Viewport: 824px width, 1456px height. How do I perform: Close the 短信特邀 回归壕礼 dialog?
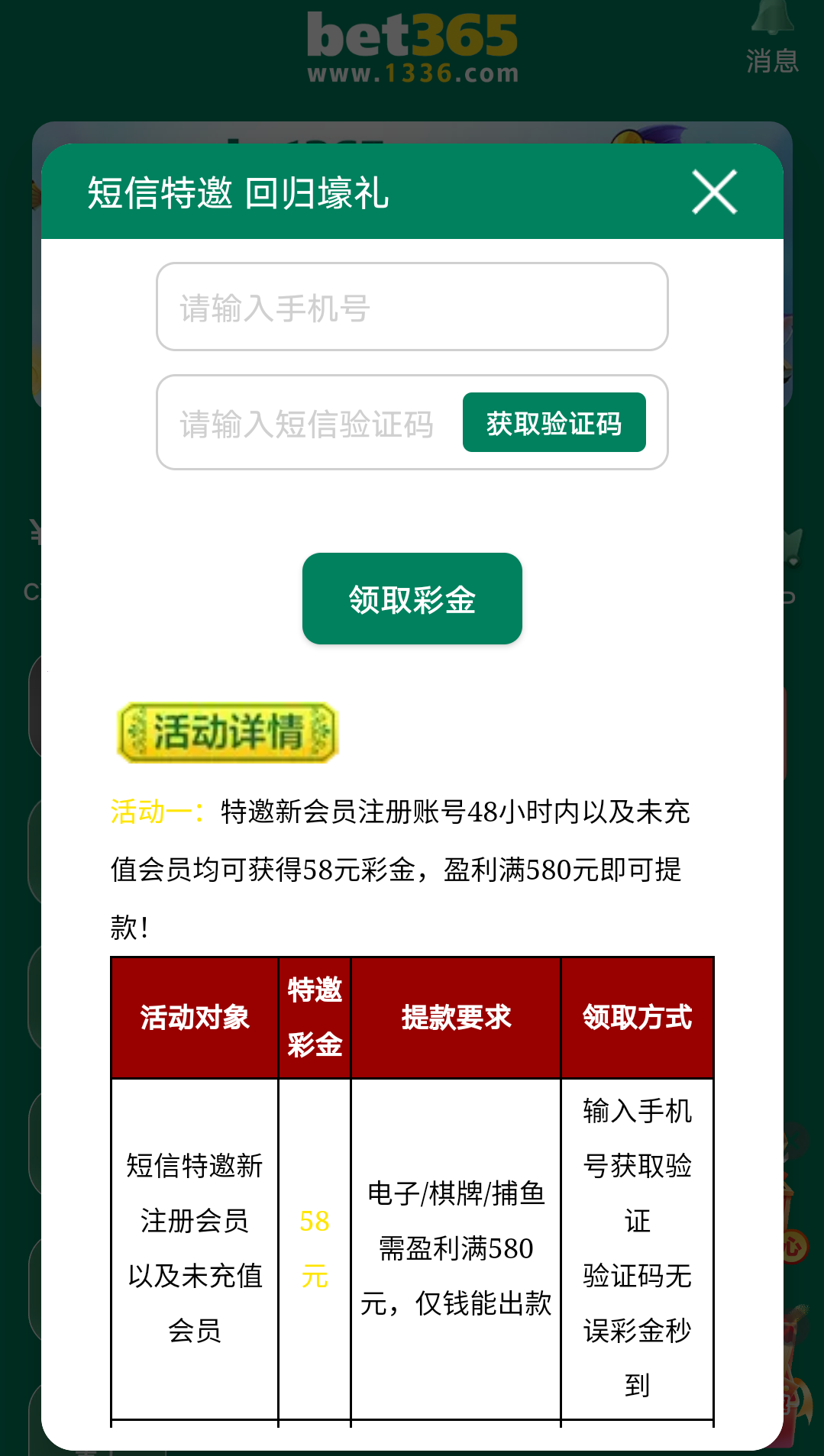[714, 192]
